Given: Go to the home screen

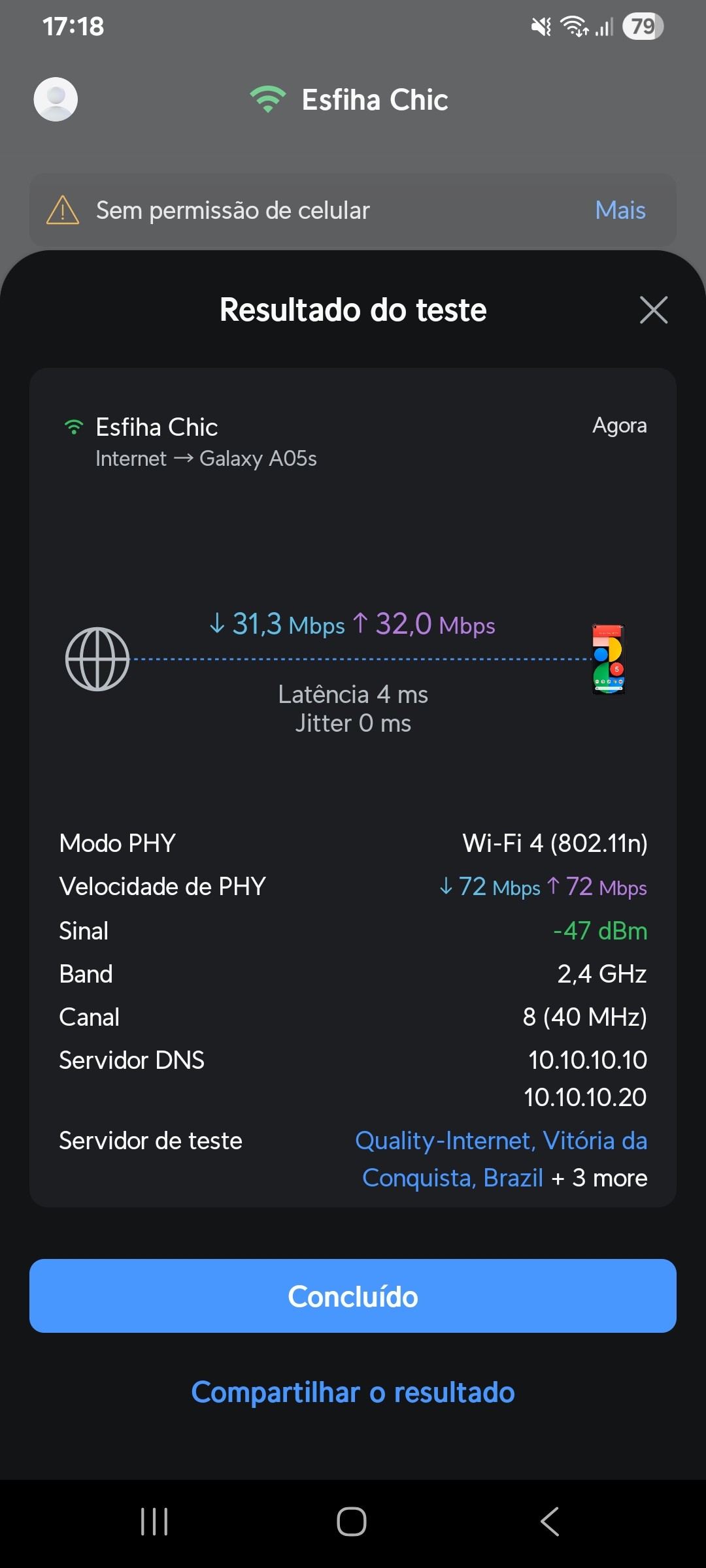Looking at the screenshot, I should pyautogui.click(x=352, y=1522).
